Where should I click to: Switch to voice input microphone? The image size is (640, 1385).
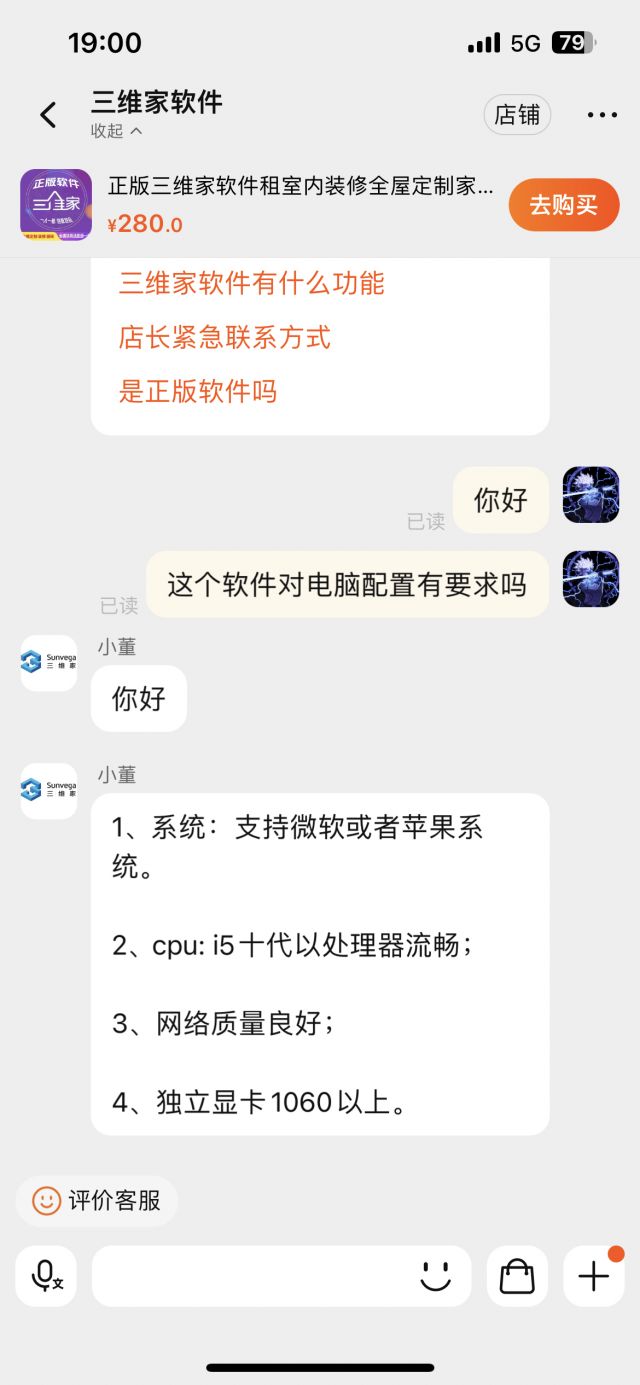(x=46, y=1275)
